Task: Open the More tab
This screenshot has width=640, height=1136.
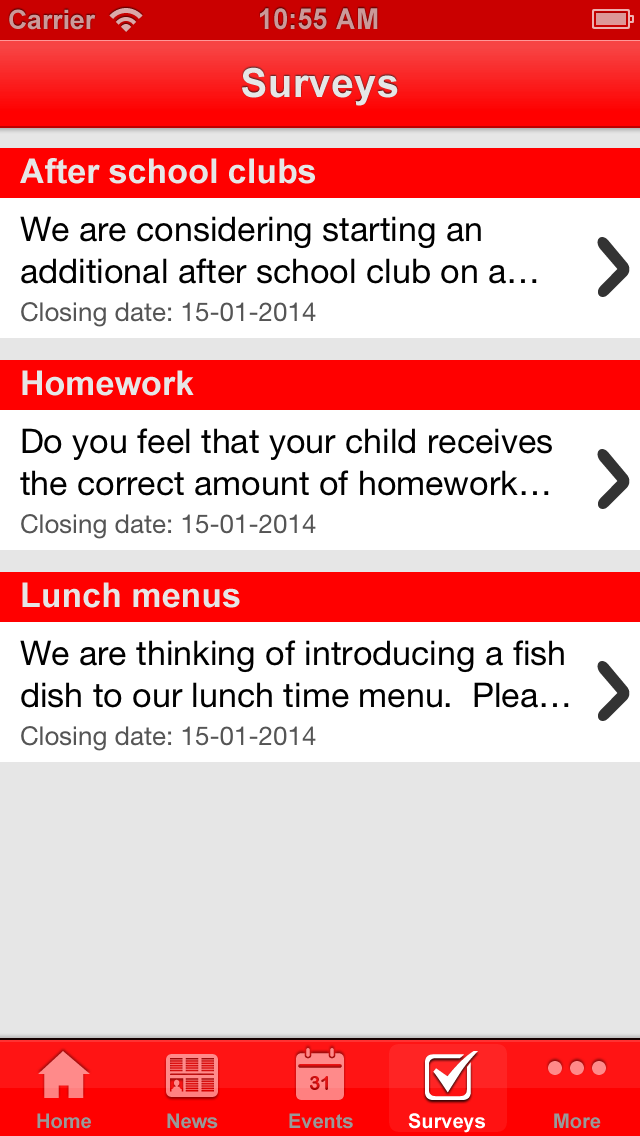Action: [x=576, y=1088]
